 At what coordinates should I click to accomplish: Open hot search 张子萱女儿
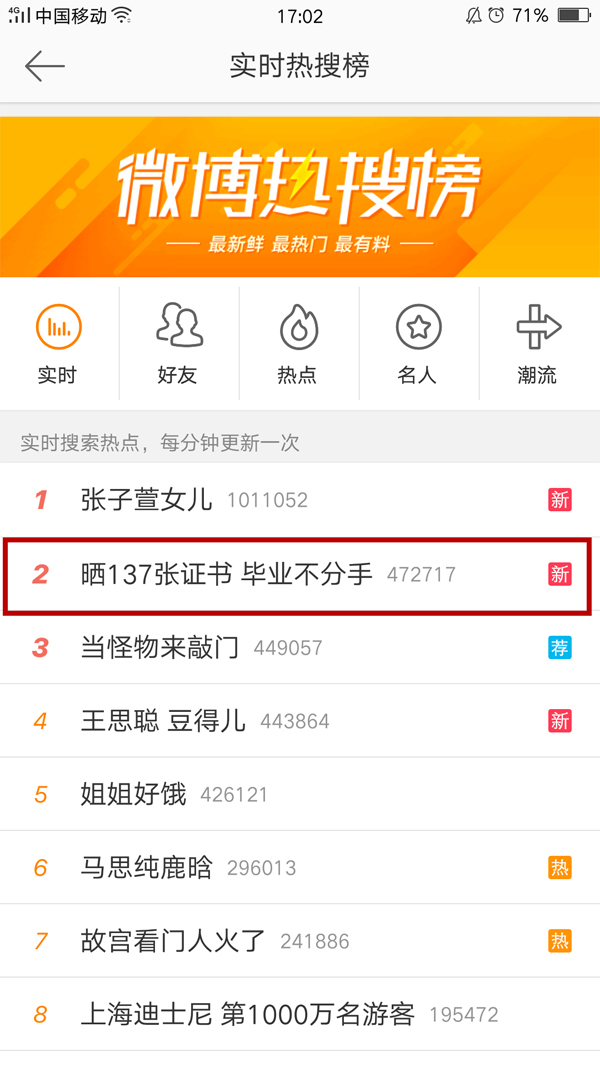tap(300, 500)
